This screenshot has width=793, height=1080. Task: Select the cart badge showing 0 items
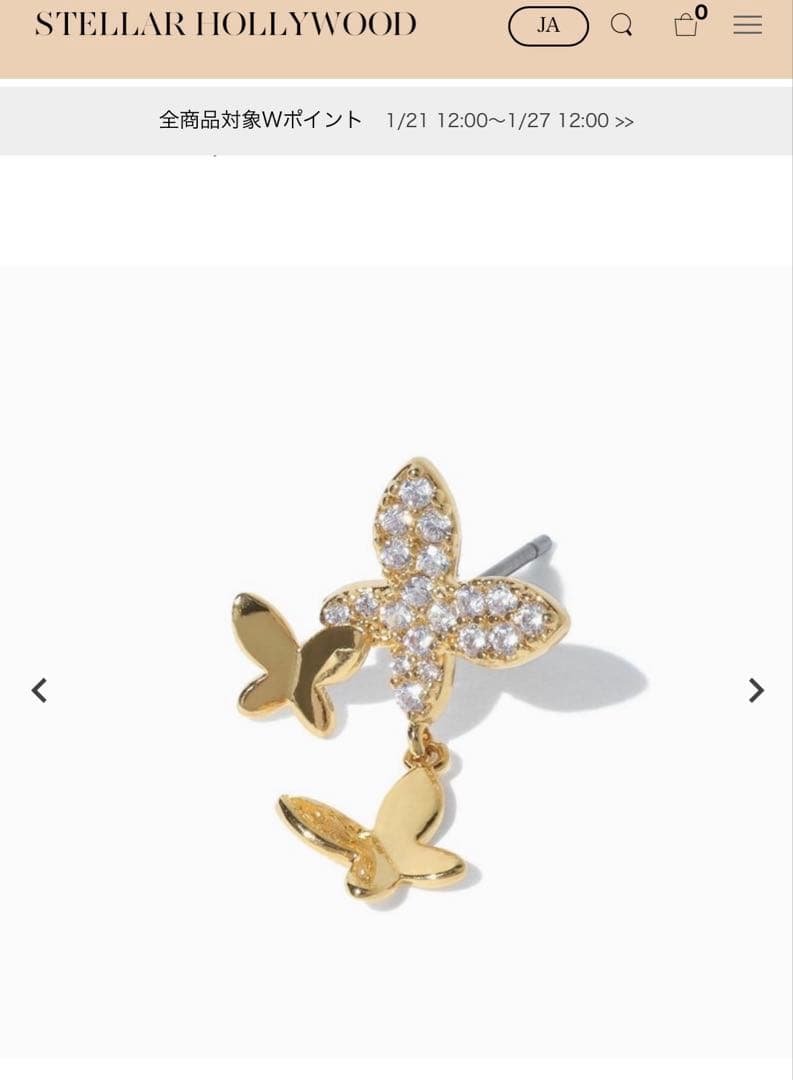coord(699,11)
